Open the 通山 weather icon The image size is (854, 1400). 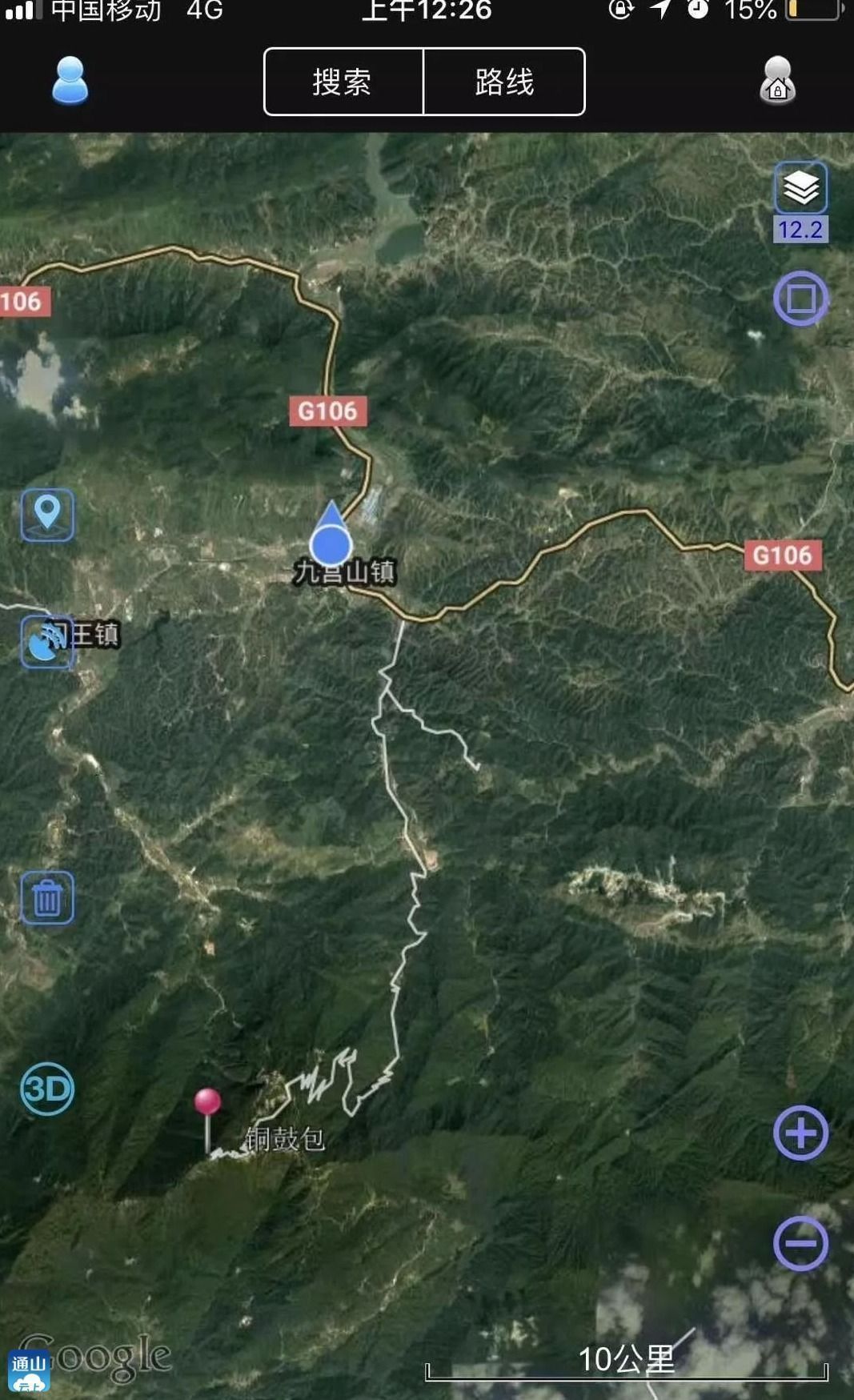tap(29, 1370)
